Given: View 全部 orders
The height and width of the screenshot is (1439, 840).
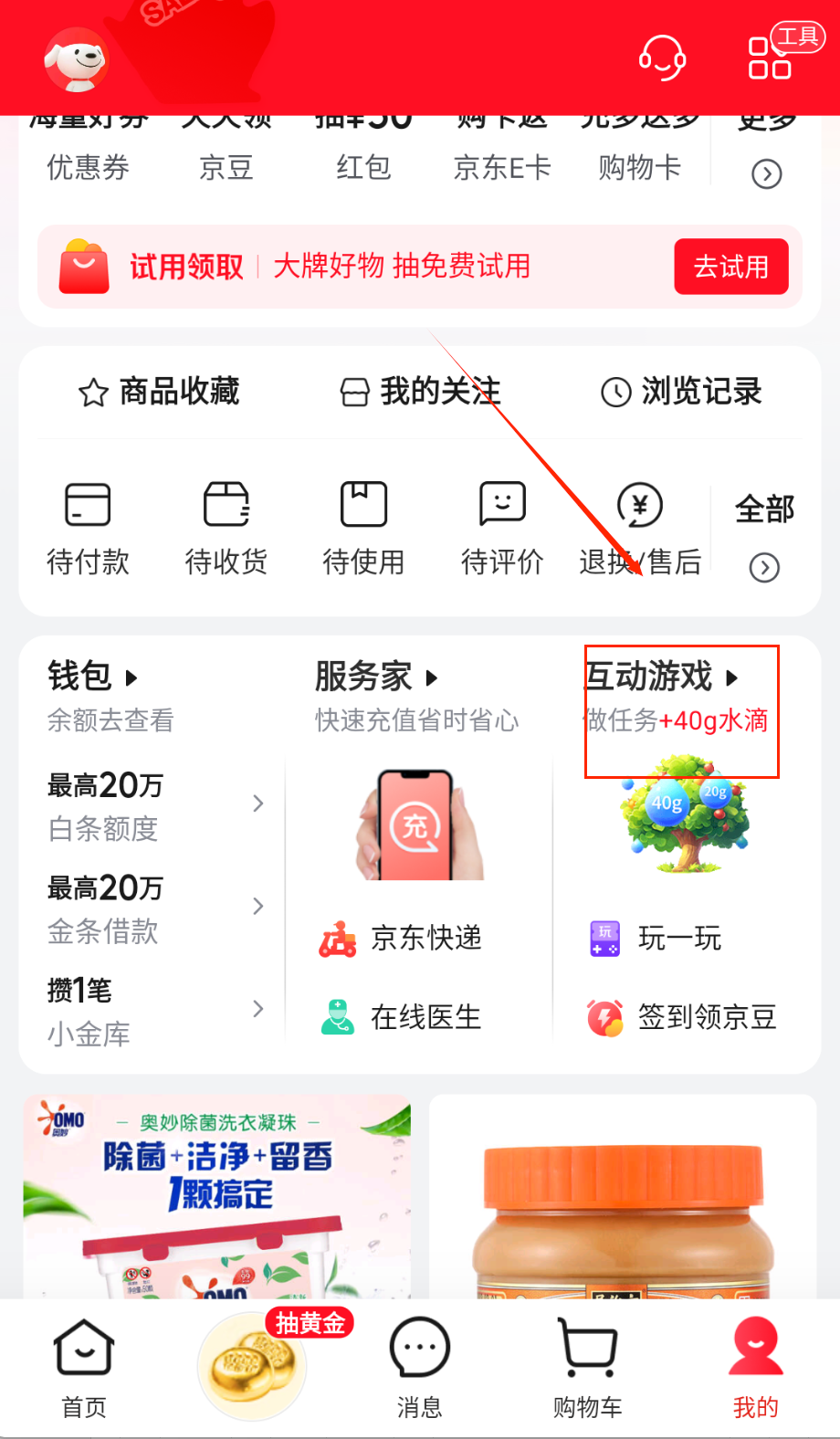Looking at the screenshot, I should click(764, 534).
